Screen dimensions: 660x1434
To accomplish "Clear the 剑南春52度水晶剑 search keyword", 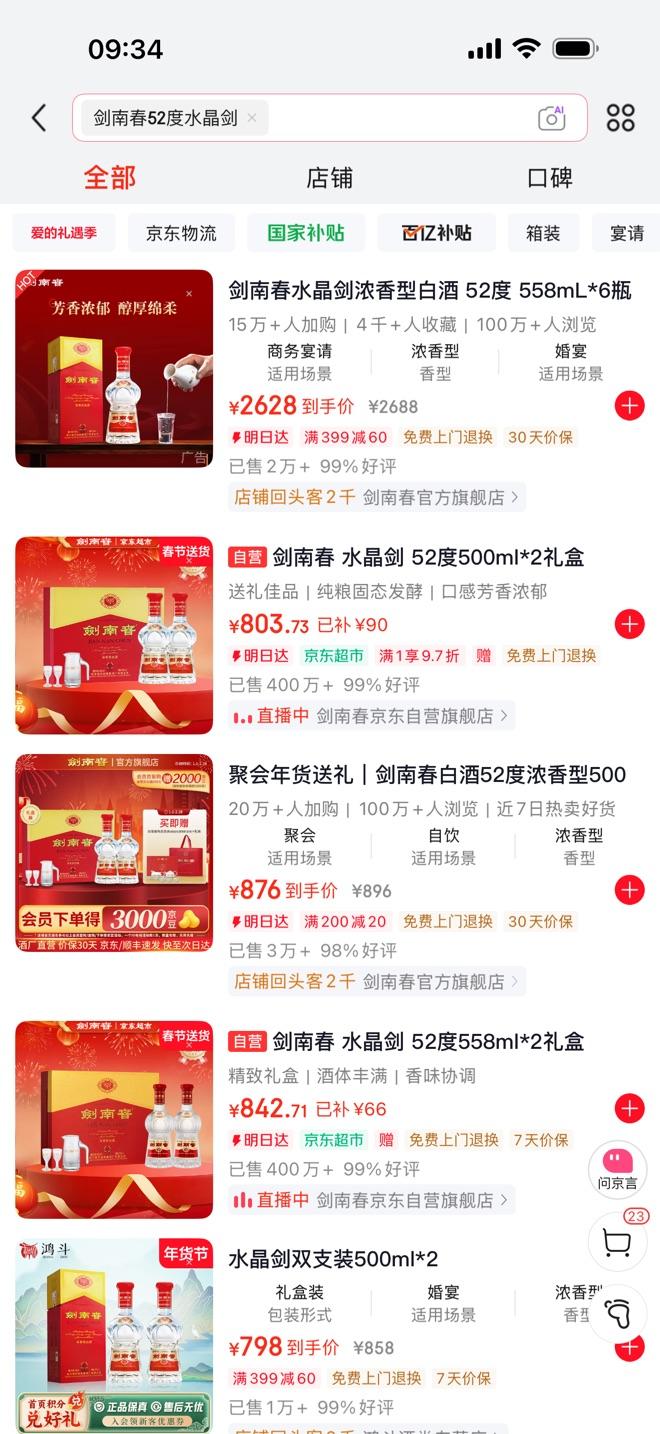I will point(252,118).
